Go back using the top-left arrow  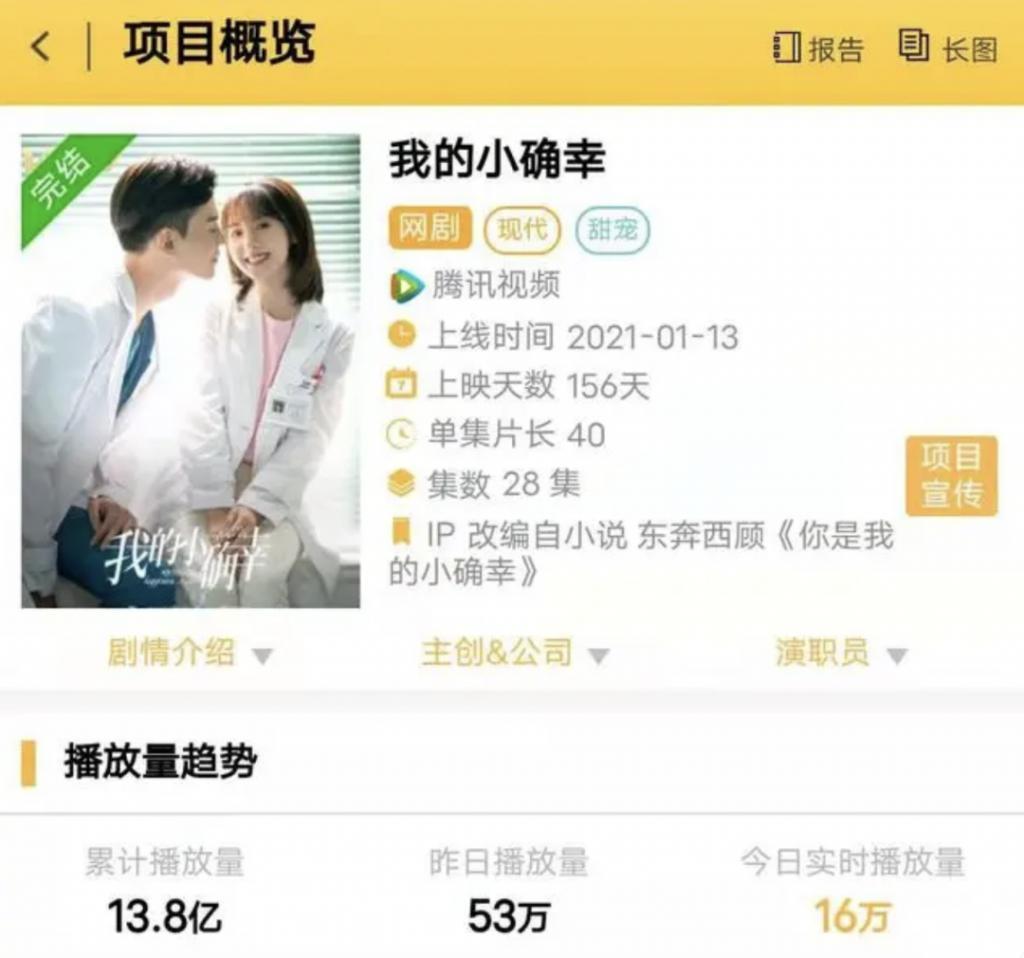coord(41,47)
